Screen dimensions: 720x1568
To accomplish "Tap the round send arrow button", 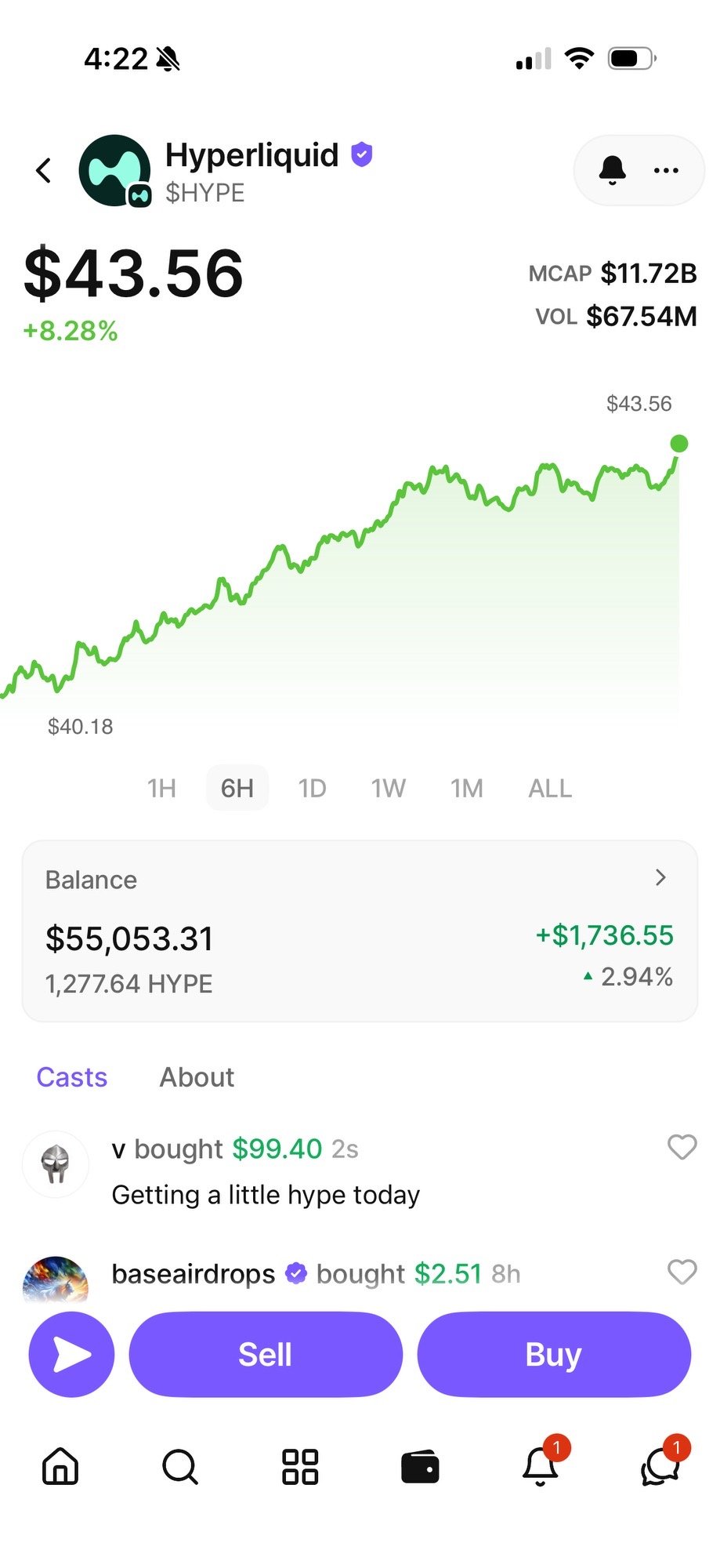I will click(71, 1354).
